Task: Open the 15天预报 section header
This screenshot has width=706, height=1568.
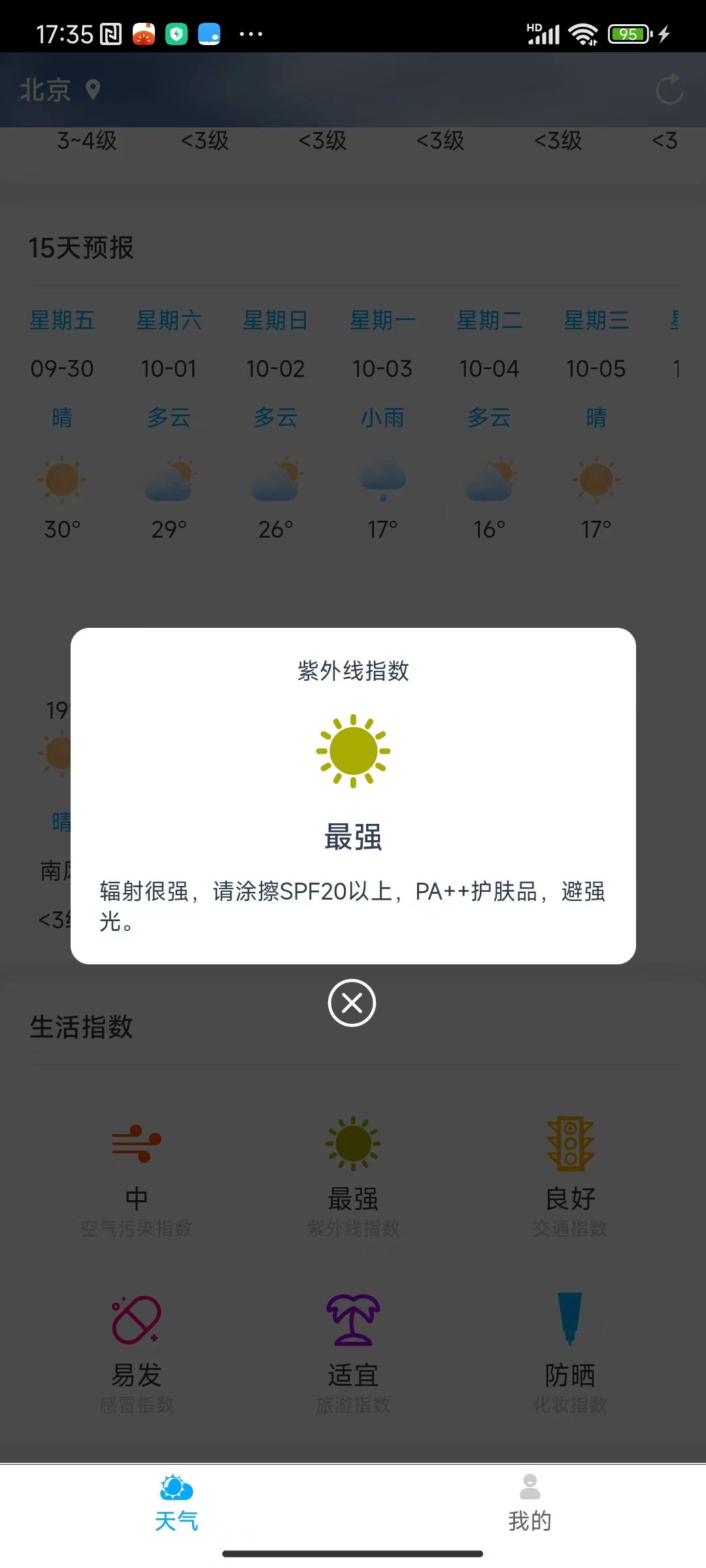Action: 80,248
